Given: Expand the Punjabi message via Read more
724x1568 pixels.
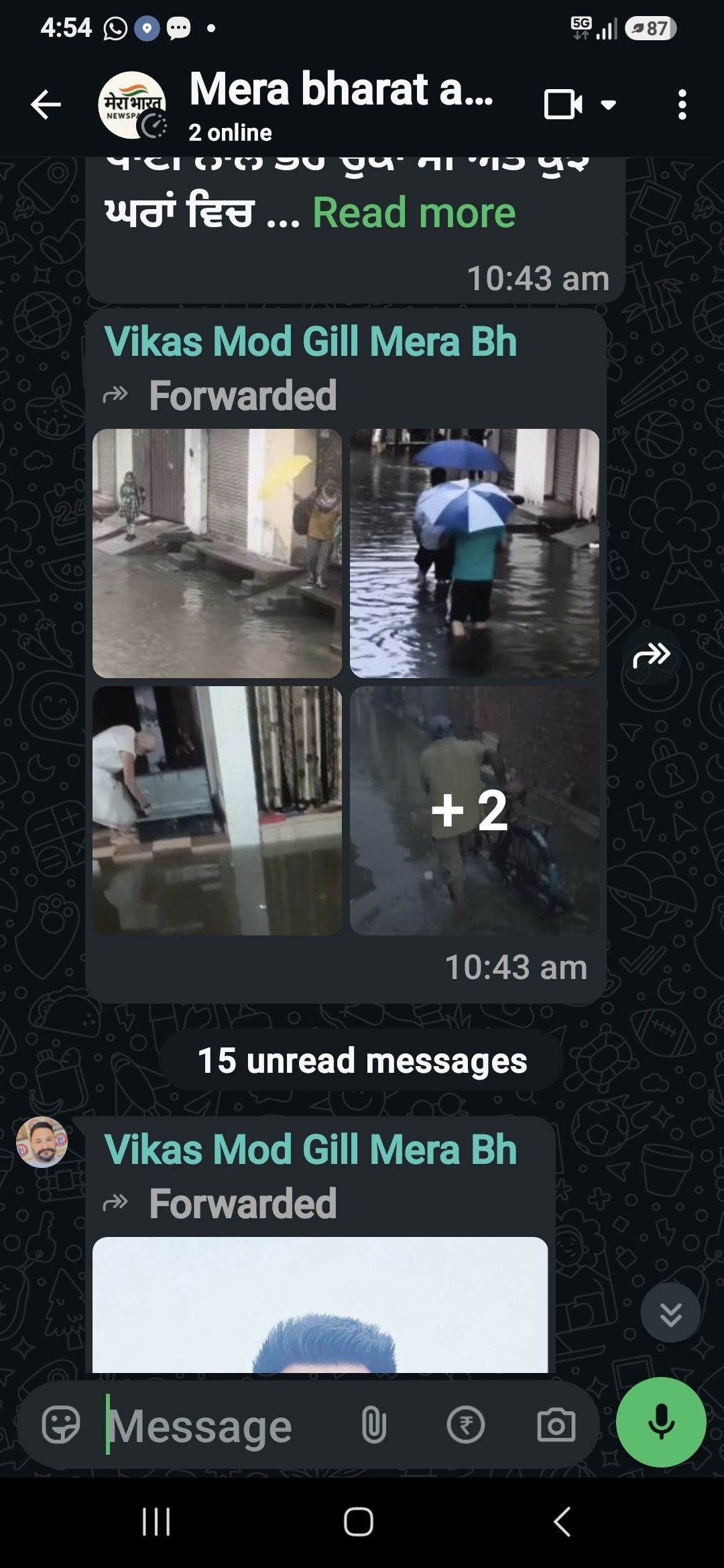Looking at the screenshot, I should pyautogui.click(x=414, y=213).
